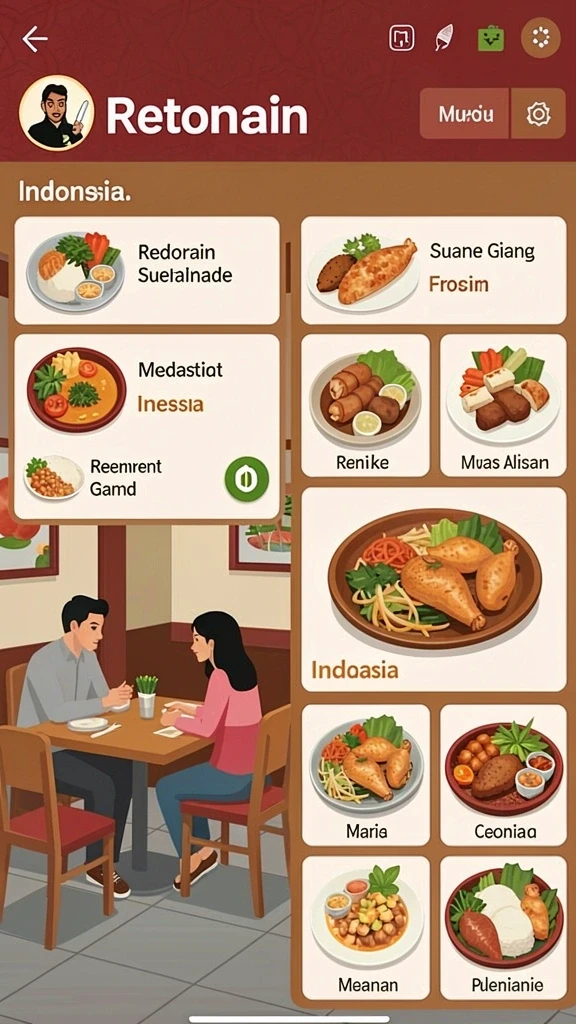Select the Muas Alisan dish tile
Image resolution: width=576 pixels, height=1024 pixels.
[503, 406]
